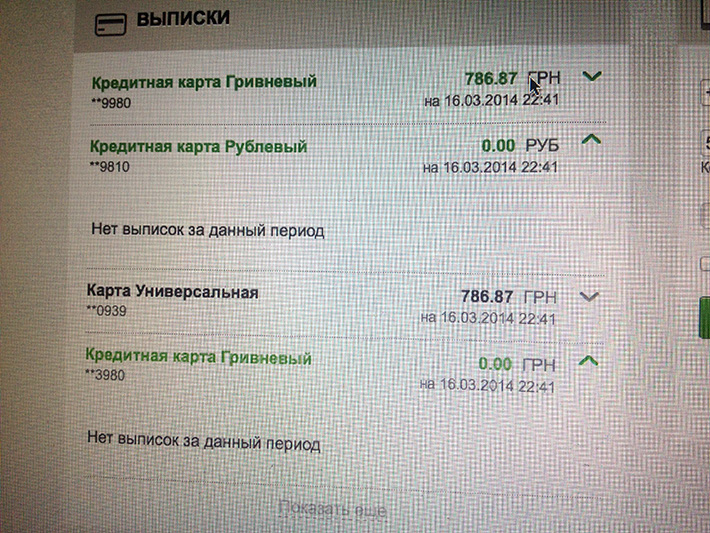Collapse Гривневый card ending 3980 section
Viewport: 710px width, 533px height.
tap(590, 360)
